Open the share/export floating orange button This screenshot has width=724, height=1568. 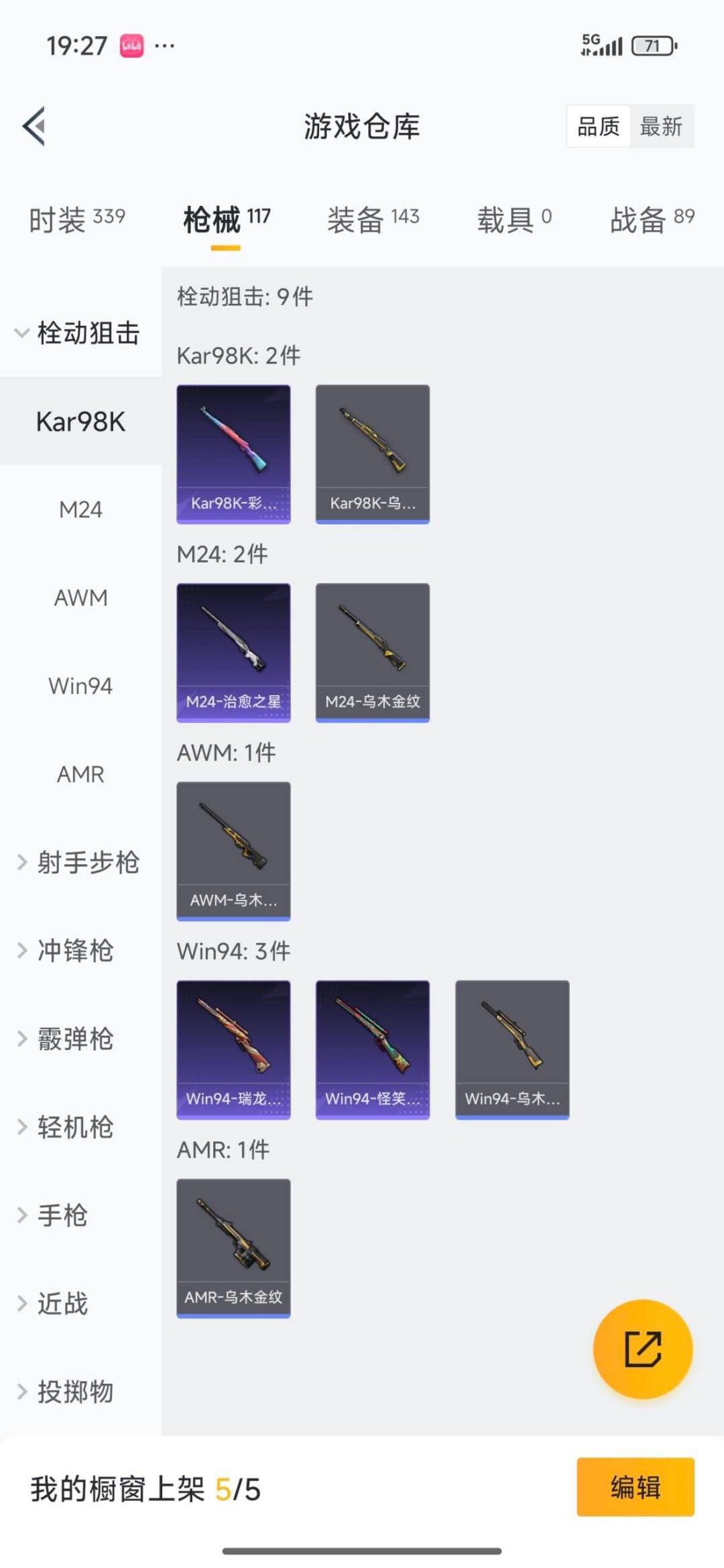coord(642,1351)
